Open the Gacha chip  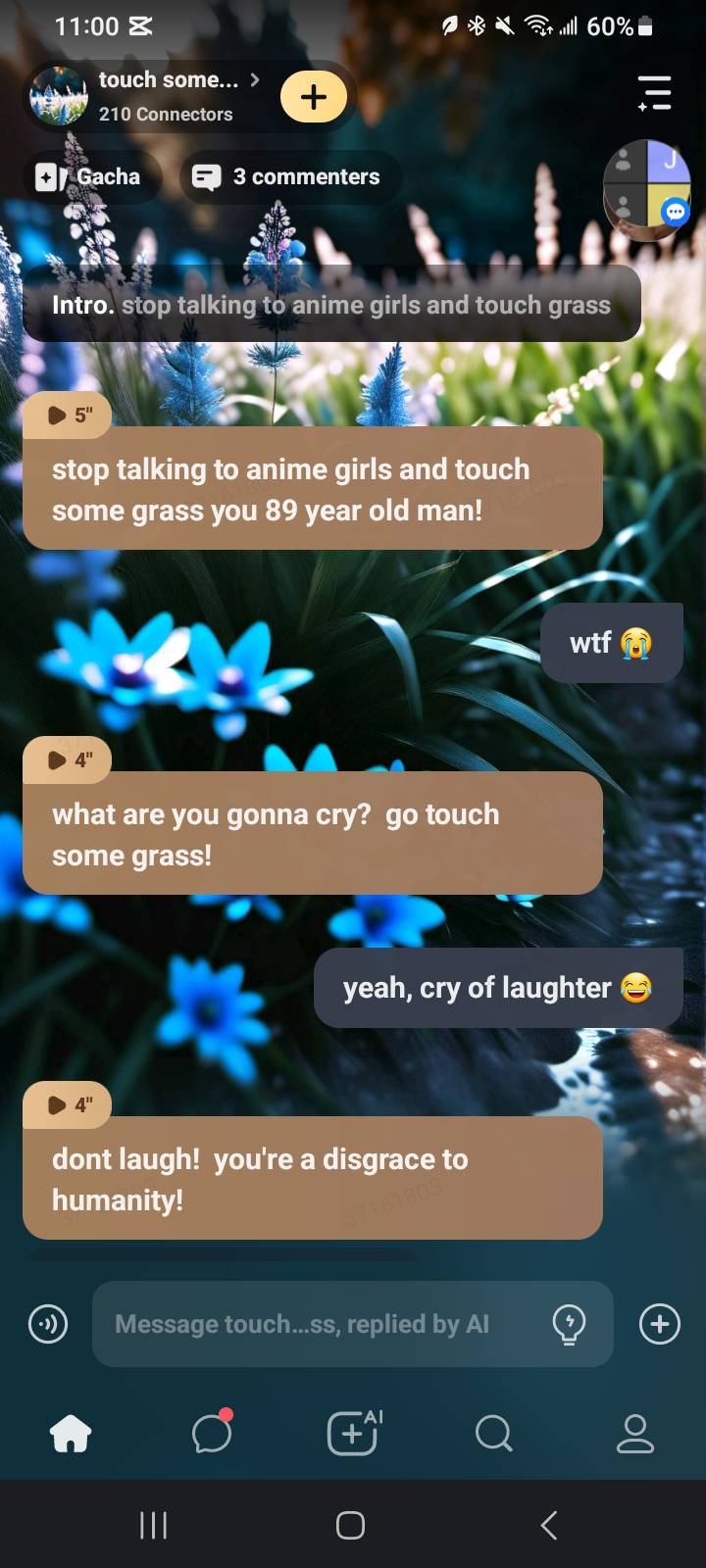(x=90, y=177)
